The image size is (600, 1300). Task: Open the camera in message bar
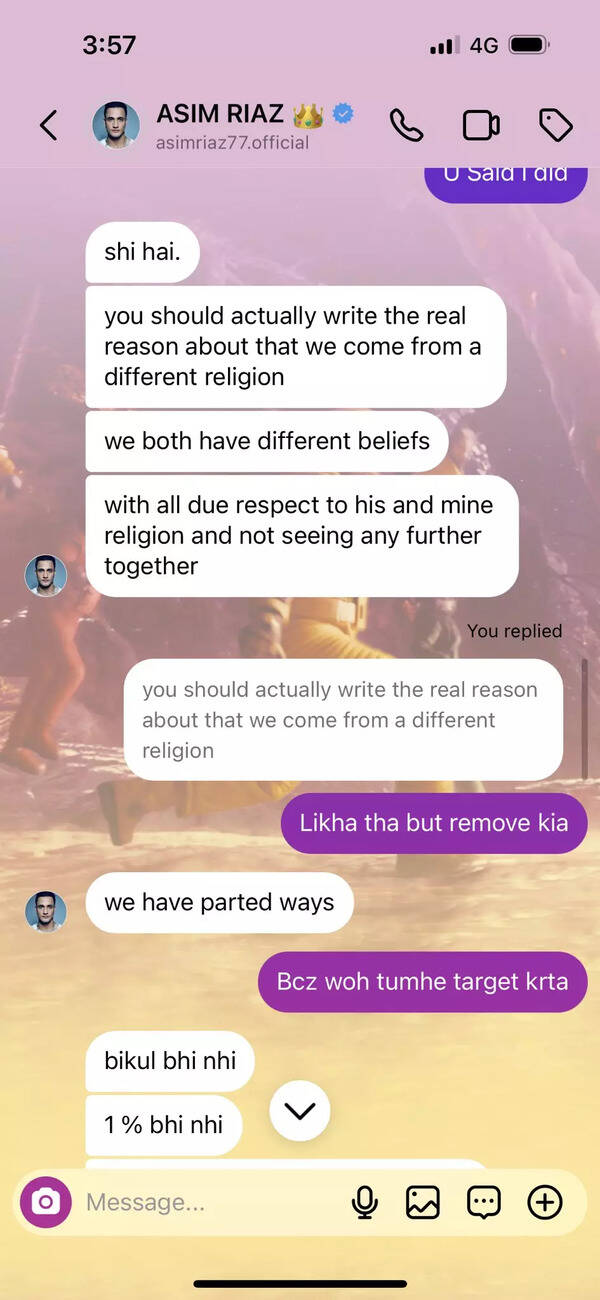tap(46, 1202)
